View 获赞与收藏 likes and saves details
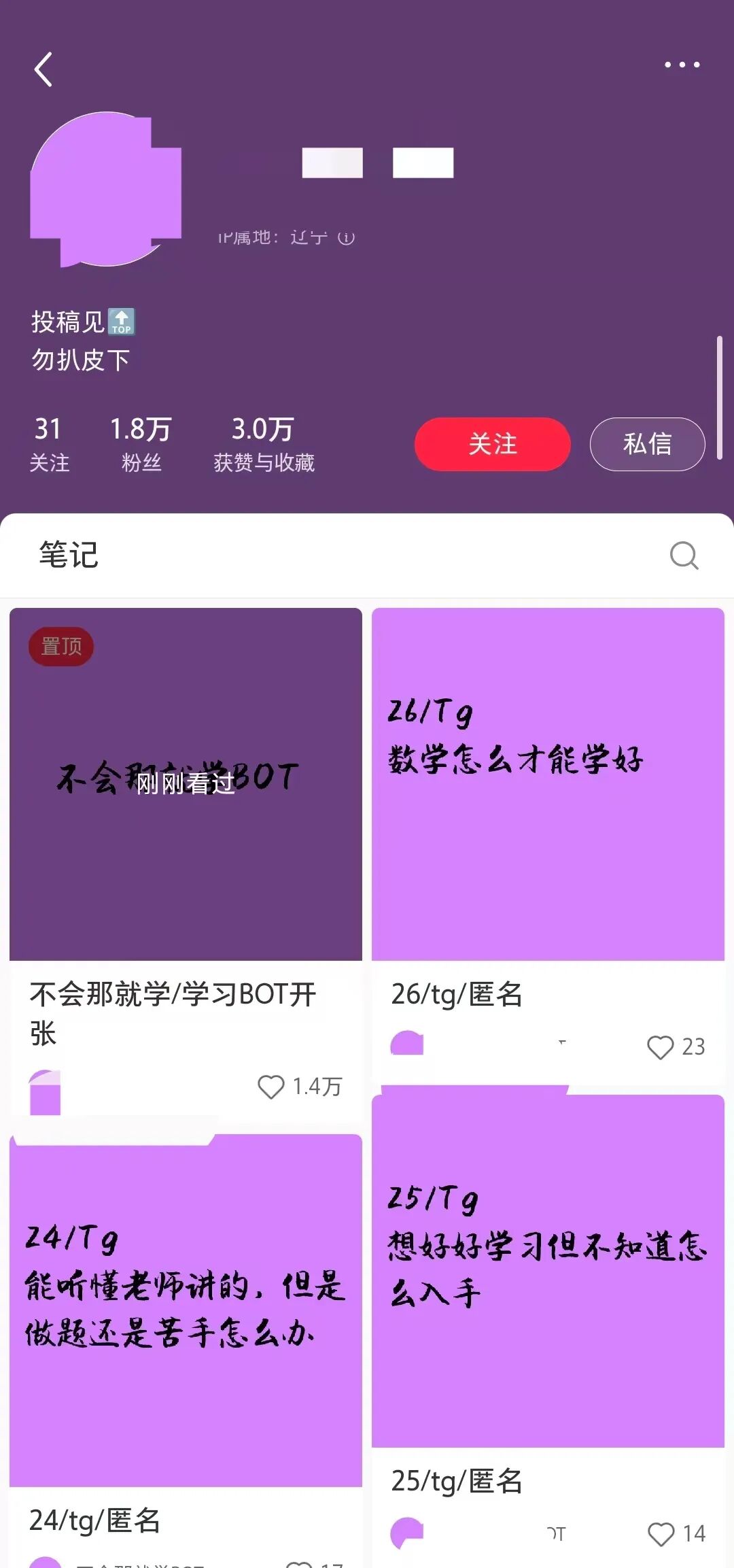The image size is (734, 1568). coord(264,444)
